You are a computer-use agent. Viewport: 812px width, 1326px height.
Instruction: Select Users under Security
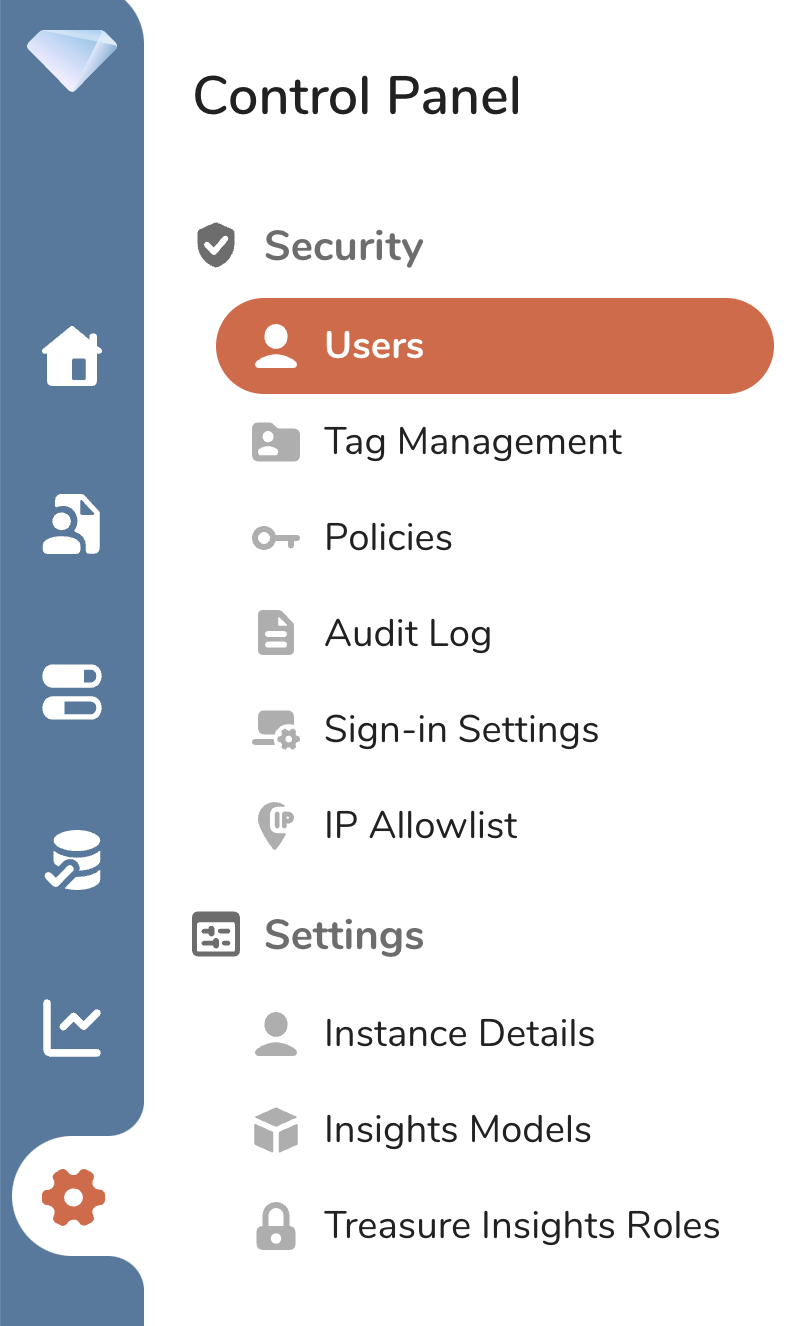(x=494, y=346)
